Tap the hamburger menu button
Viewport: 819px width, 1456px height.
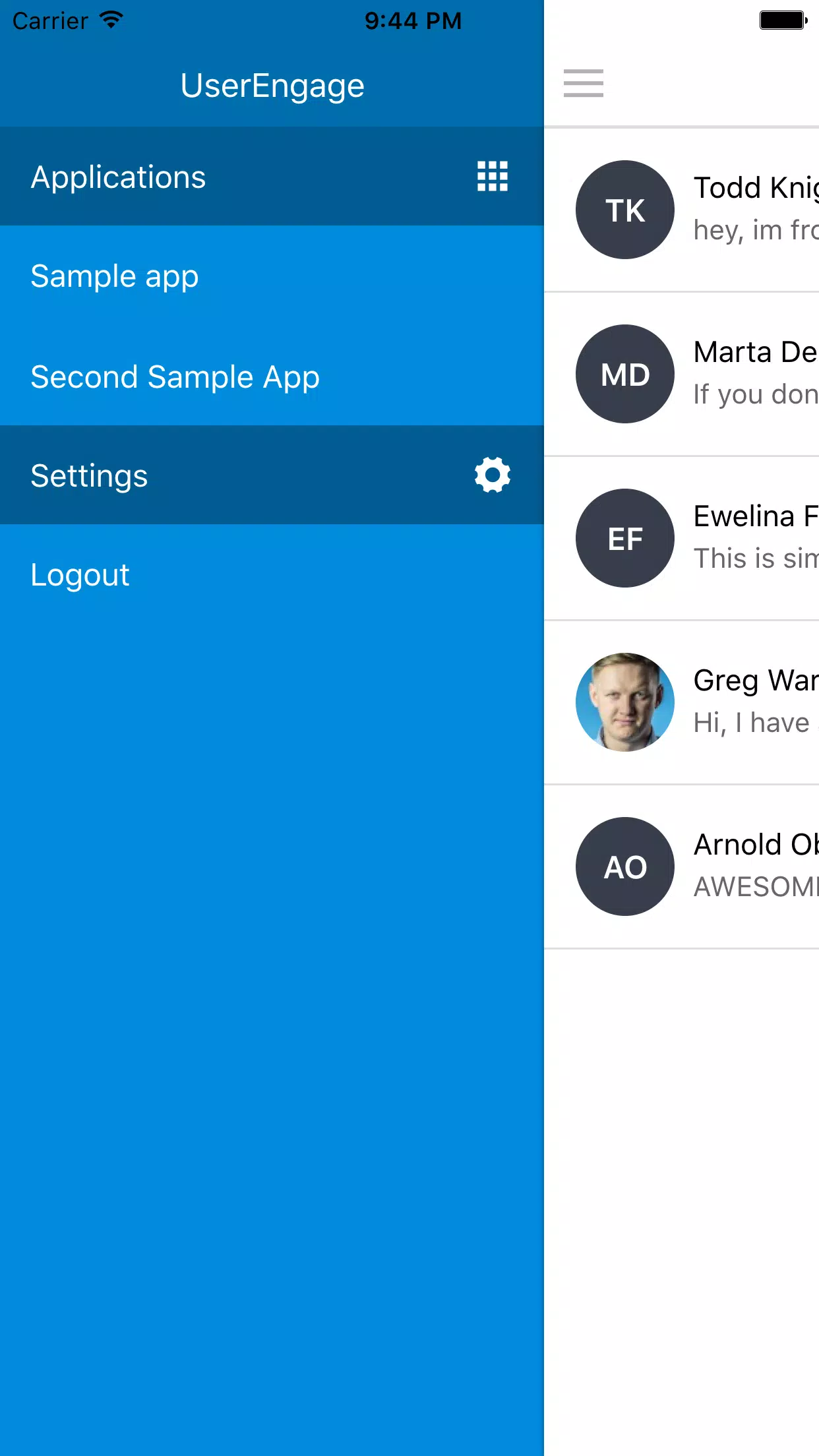[583, 83]
